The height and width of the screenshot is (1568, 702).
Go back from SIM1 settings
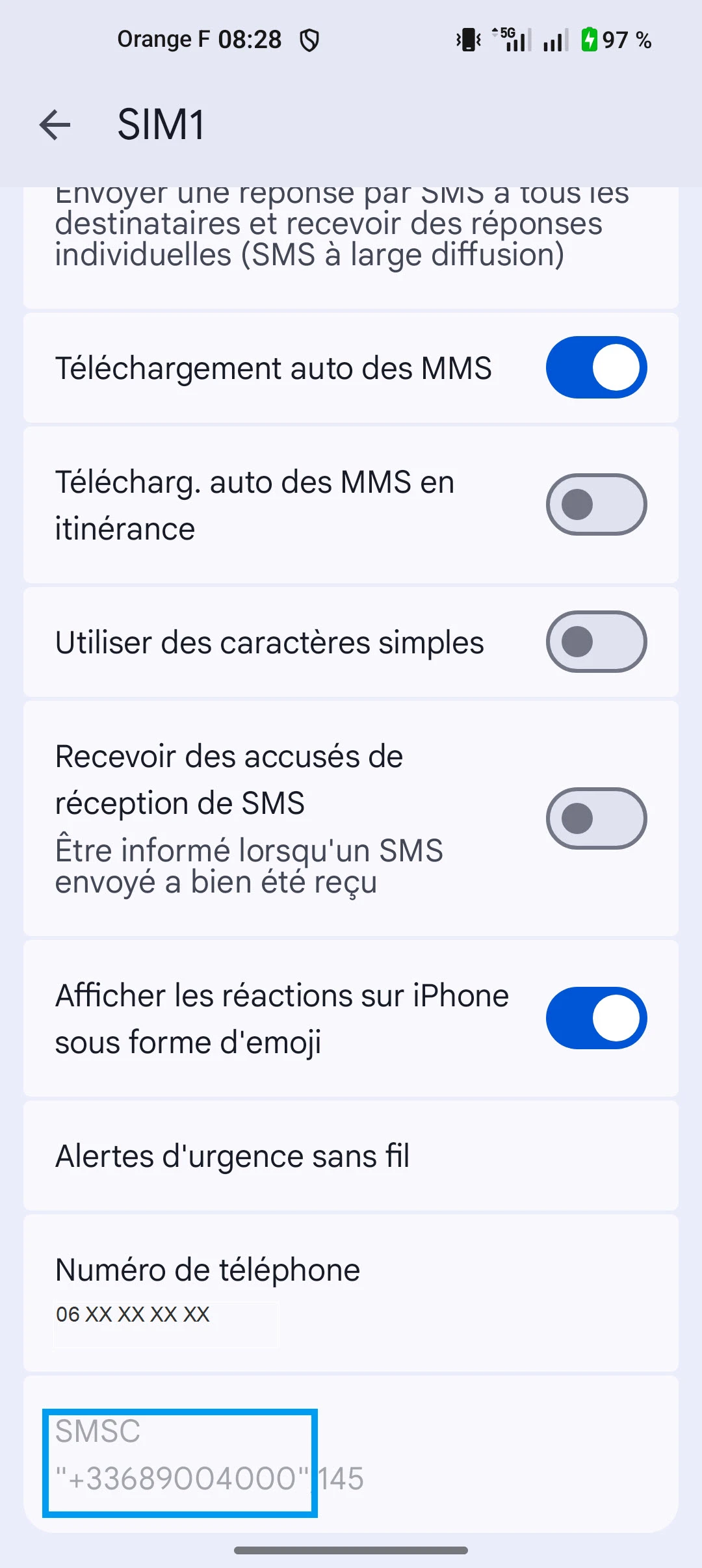pos(55,124)
